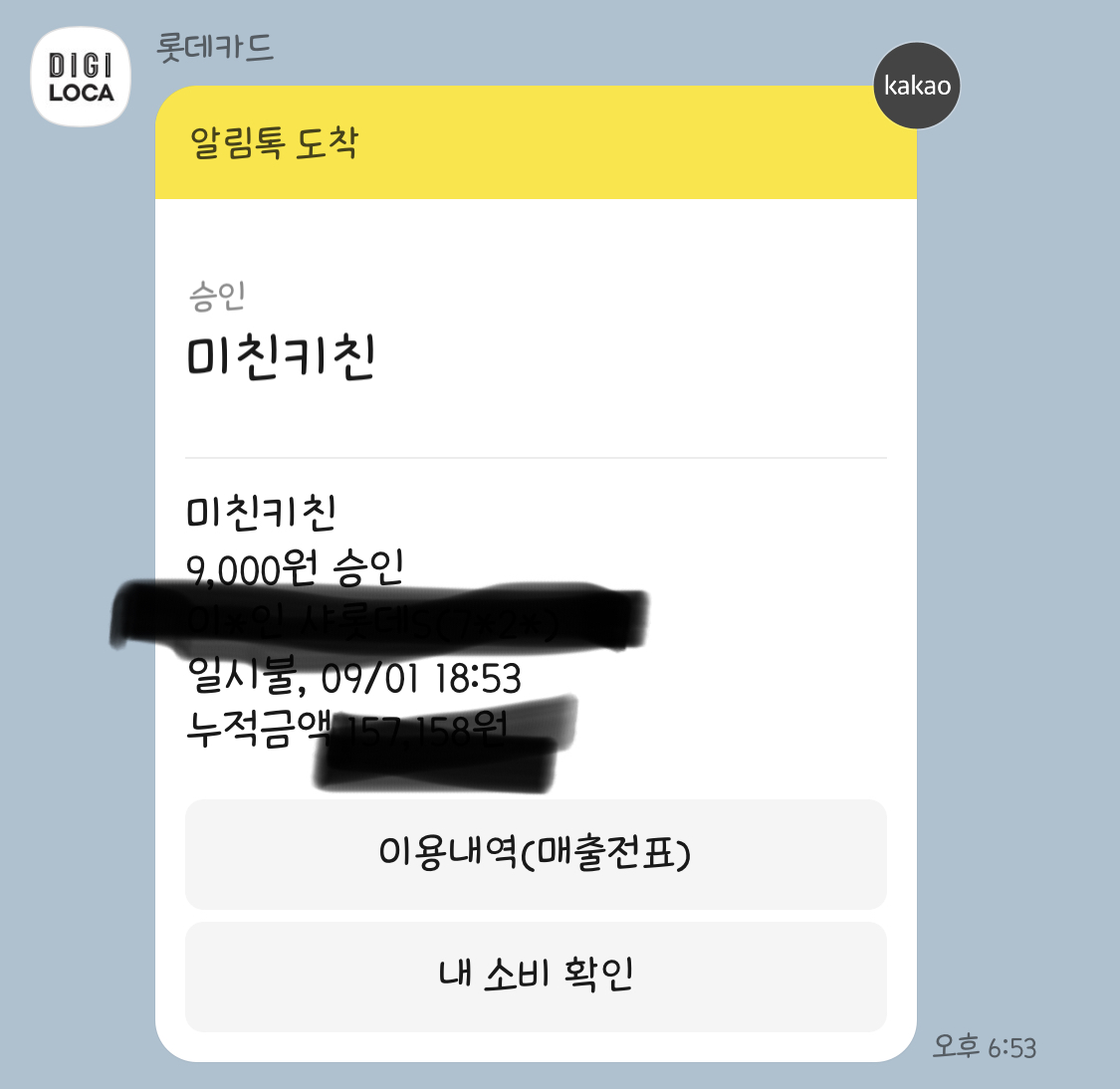Open the 롯데카드 DIGI LOCA profile picture
Screen dimensions: 1120x1089
[x=81, y=78]
